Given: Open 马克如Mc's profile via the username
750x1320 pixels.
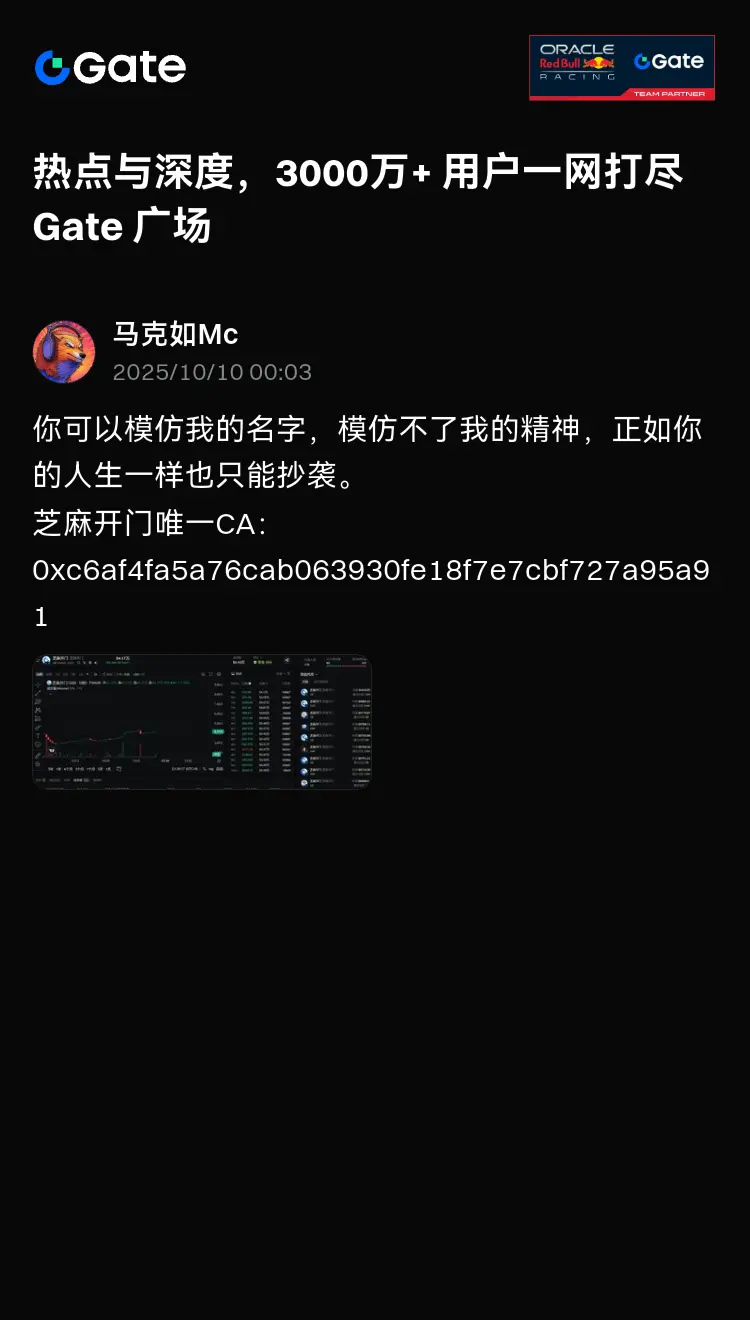Looking at the screenshot, I should [175, 334].
